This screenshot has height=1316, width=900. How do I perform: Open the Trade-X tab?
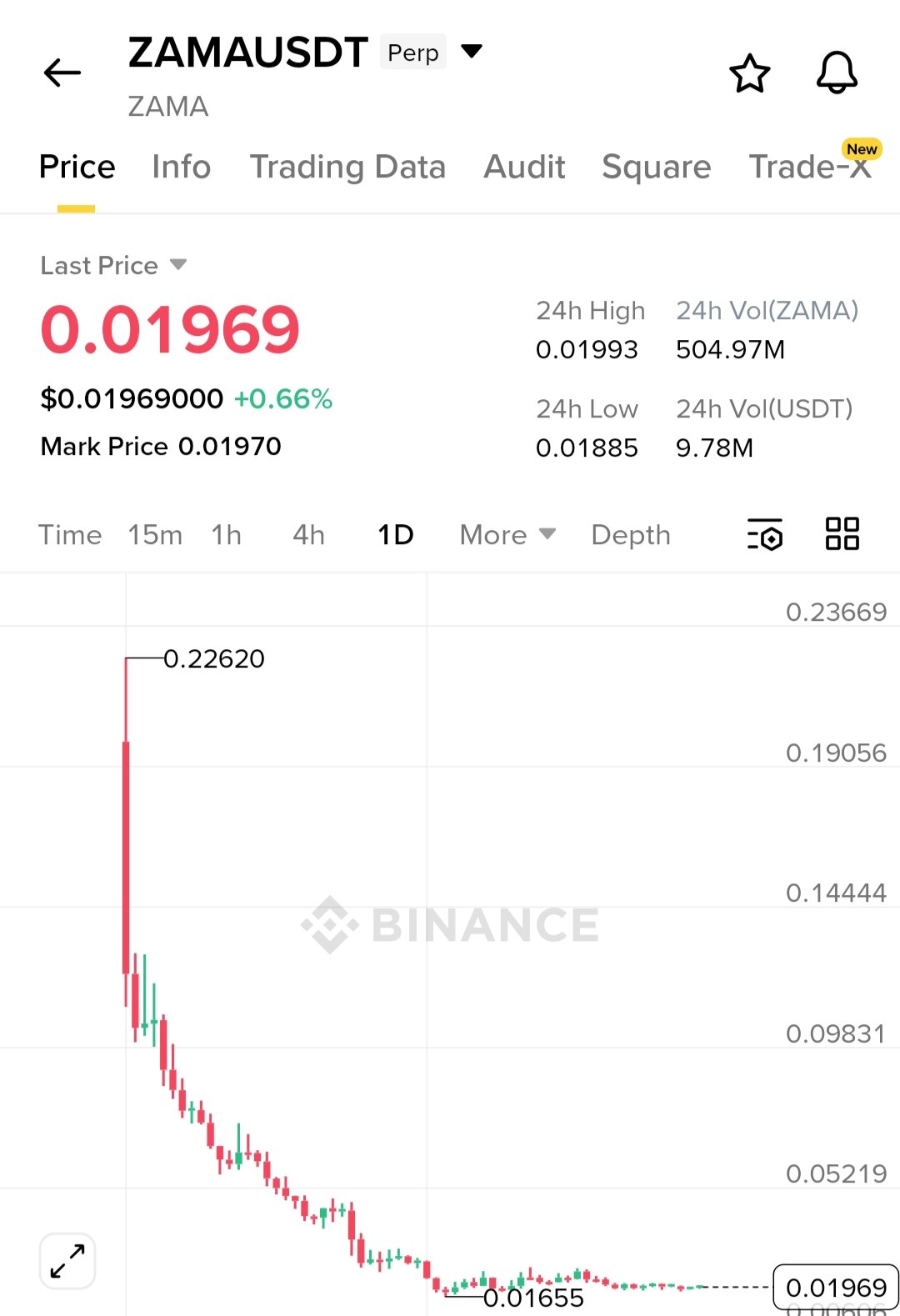809,167
